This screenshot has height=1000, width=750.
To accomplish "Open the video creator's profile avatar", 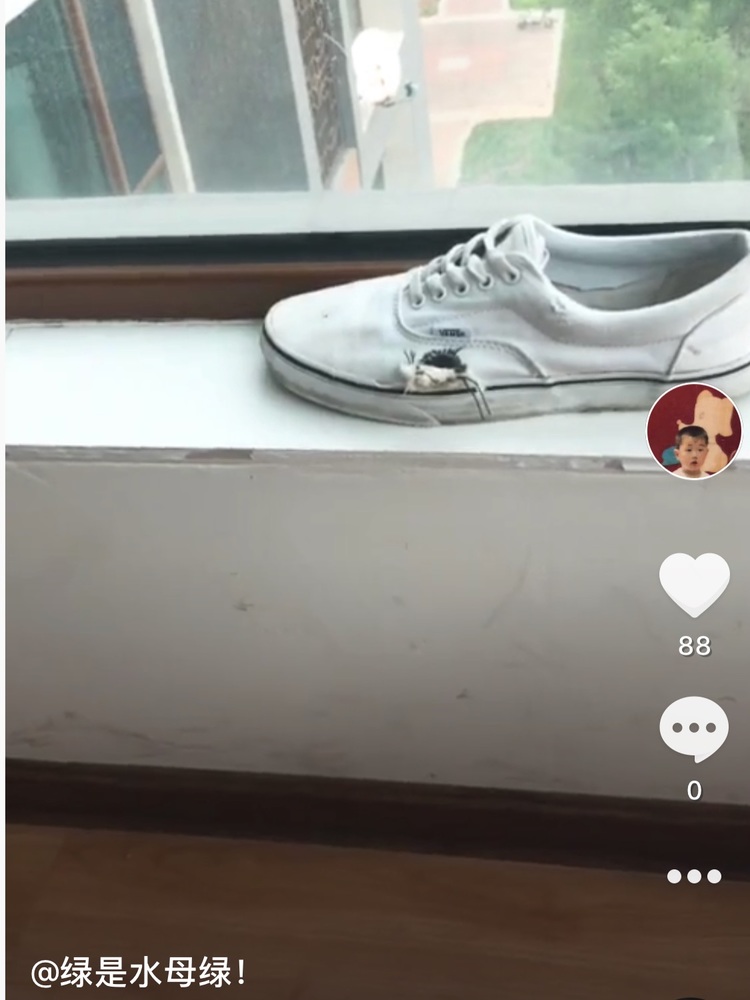I will point(694,431).
